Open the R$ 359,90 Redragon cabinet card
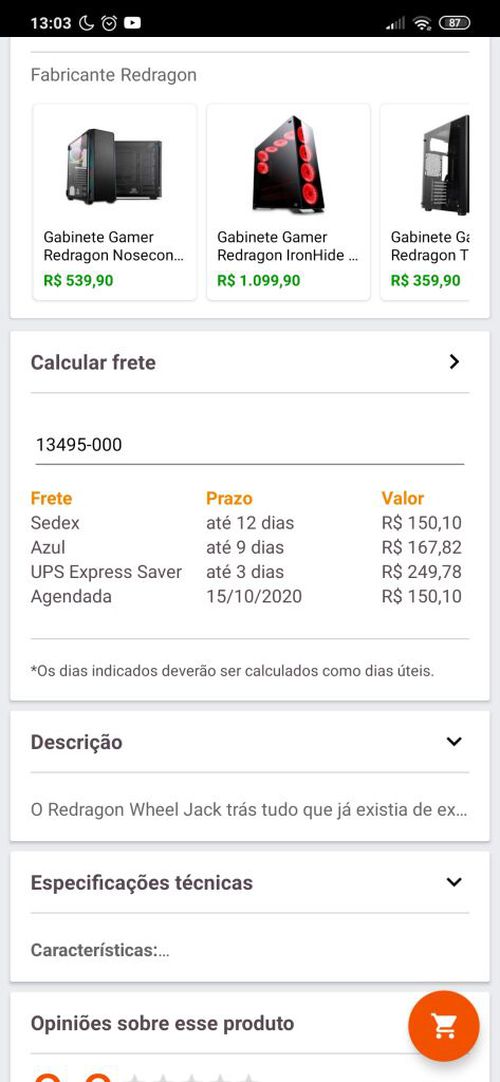Viewport: 500px width, 1082px height. (425, 202)
